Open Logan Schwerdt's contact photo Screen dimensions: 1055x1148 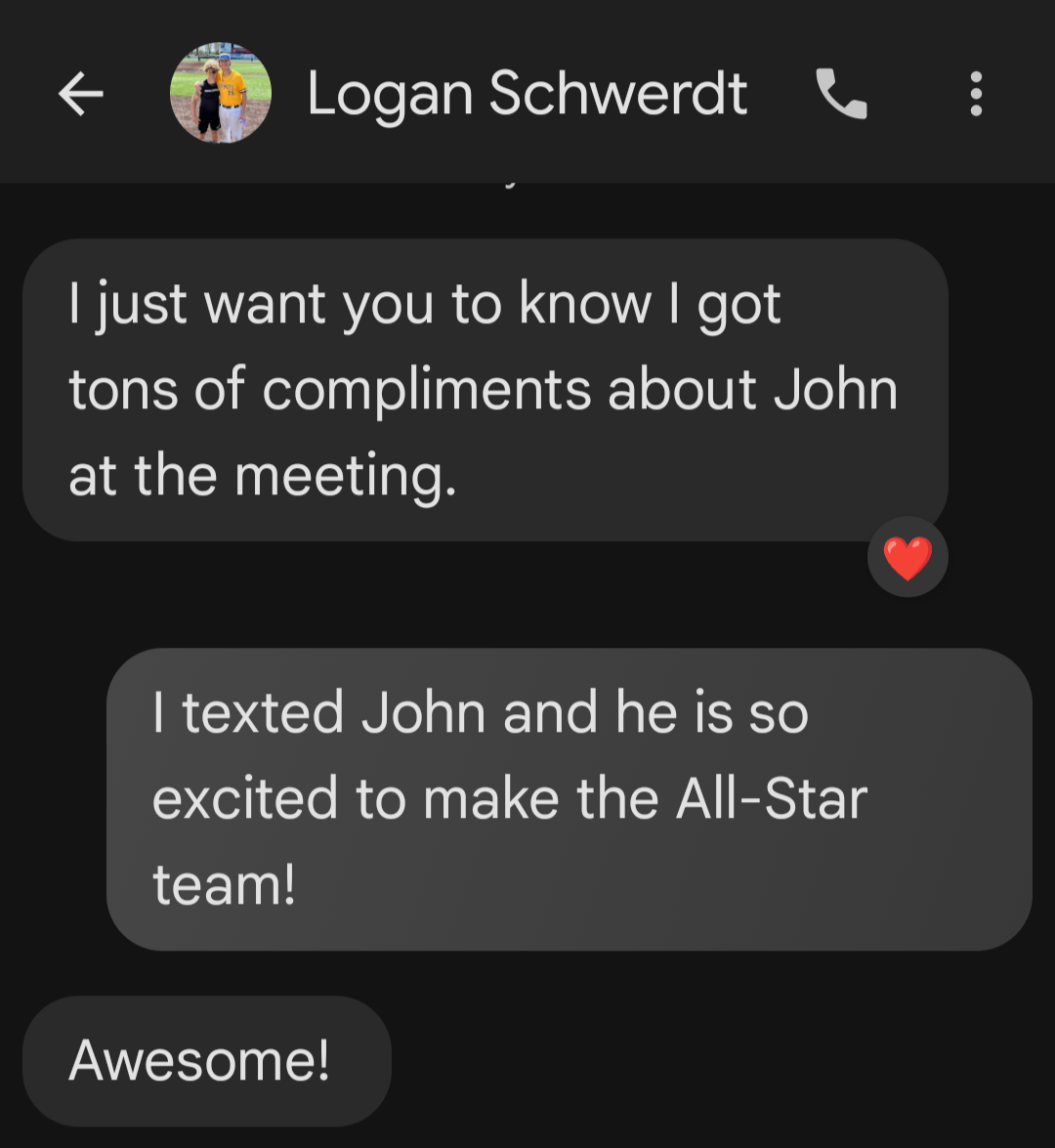tap(221, 94)
